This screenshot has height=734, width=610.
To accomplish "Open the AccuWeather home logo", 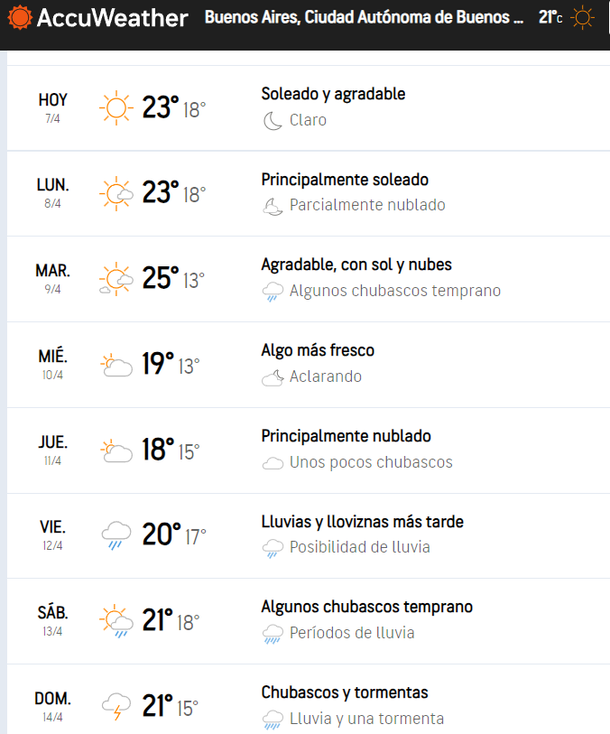I will point(97,18).
